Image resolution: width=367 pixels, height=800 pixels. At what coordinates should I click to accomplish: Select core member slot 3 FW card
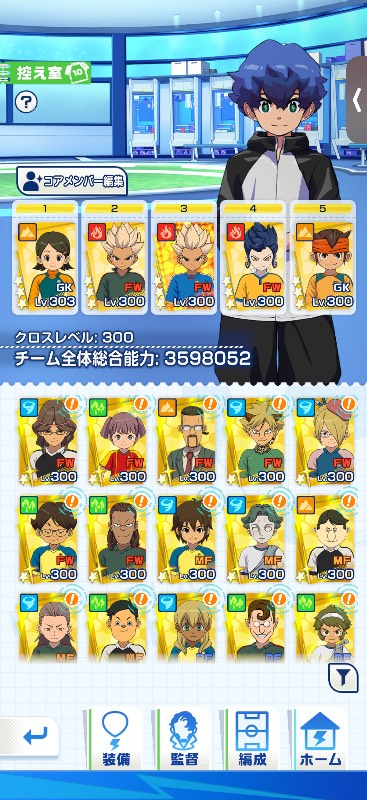pos(184,258)
